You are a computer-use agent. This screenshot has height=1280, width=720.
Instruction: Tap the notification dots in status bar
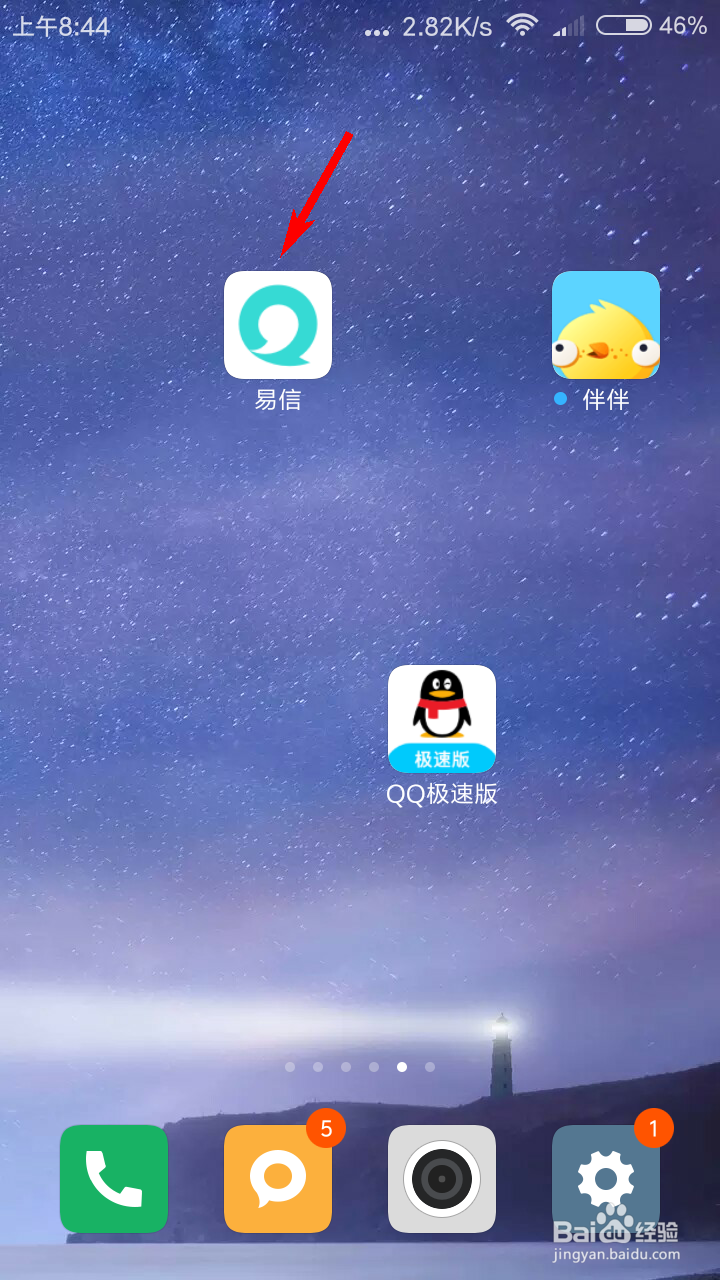pyautogui.click(x=378, y=30)
